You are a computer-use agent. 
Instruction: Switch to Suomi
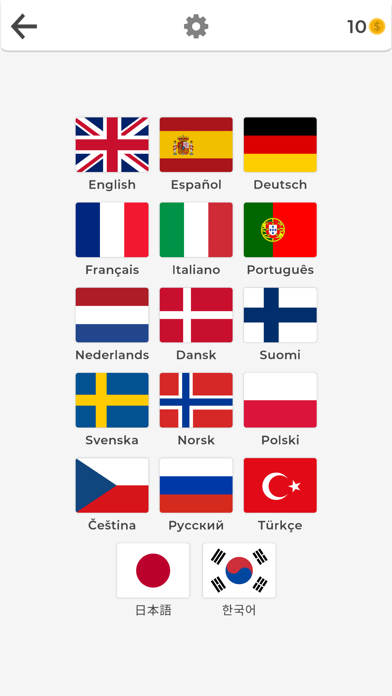[280, 315]
